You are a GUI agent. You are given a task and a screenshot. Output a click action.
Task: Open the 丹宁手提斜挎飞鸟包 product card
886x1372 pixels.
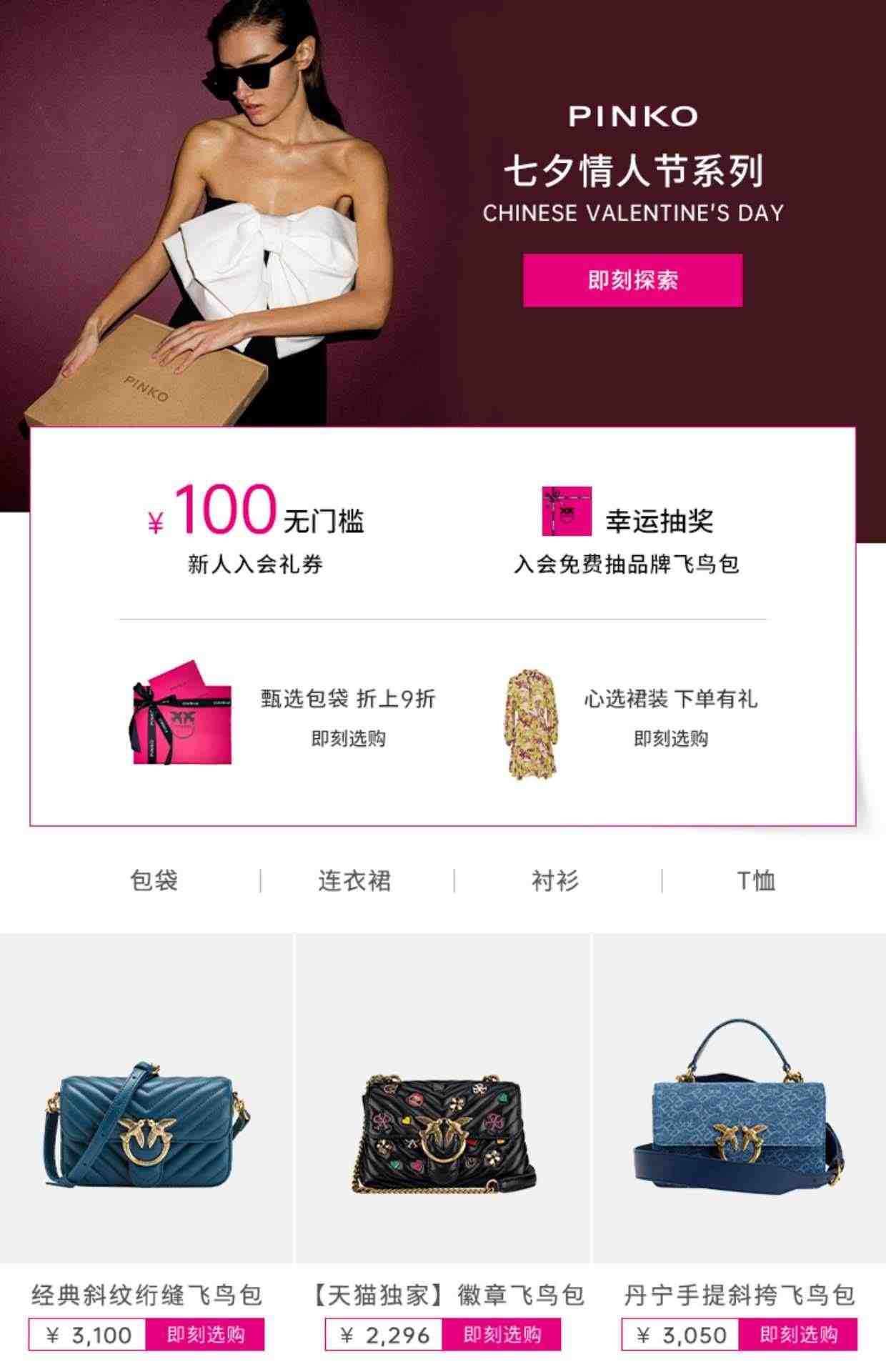(740, 1129)
